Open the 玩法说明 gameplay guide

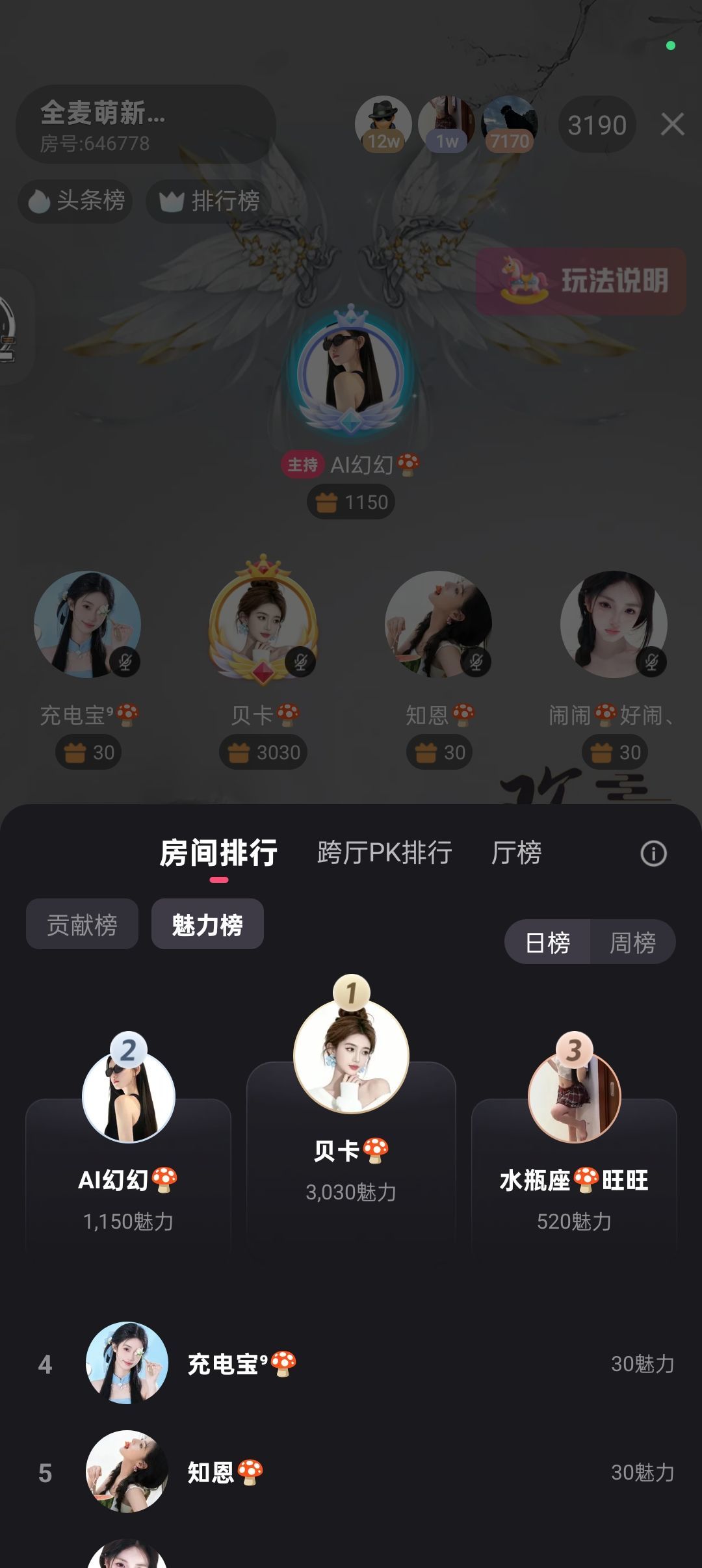[x=580, y=281]
